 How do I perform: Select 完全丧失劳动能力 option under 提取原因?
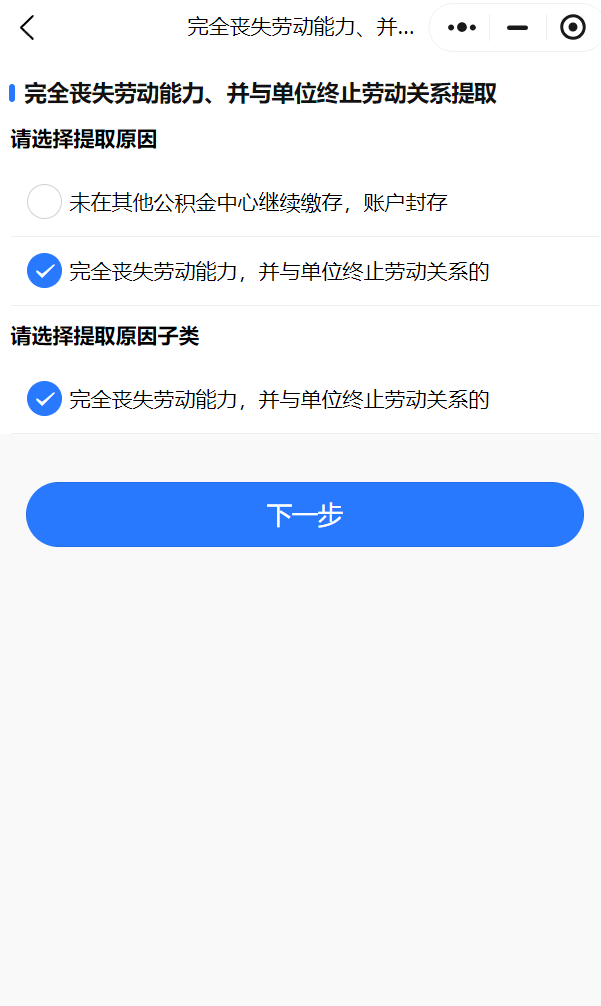[305, 271]
